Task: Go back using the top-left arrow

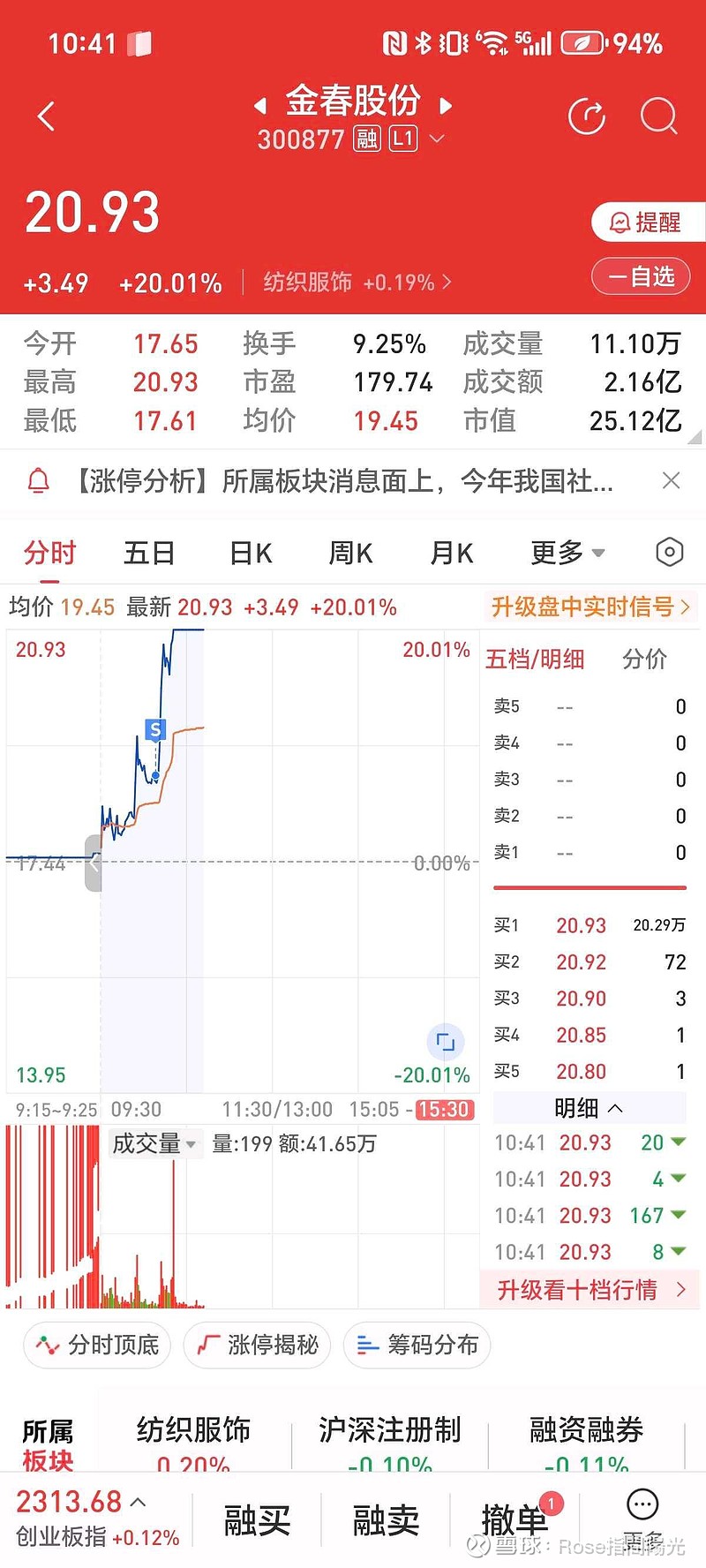Action: pos(47,117)
